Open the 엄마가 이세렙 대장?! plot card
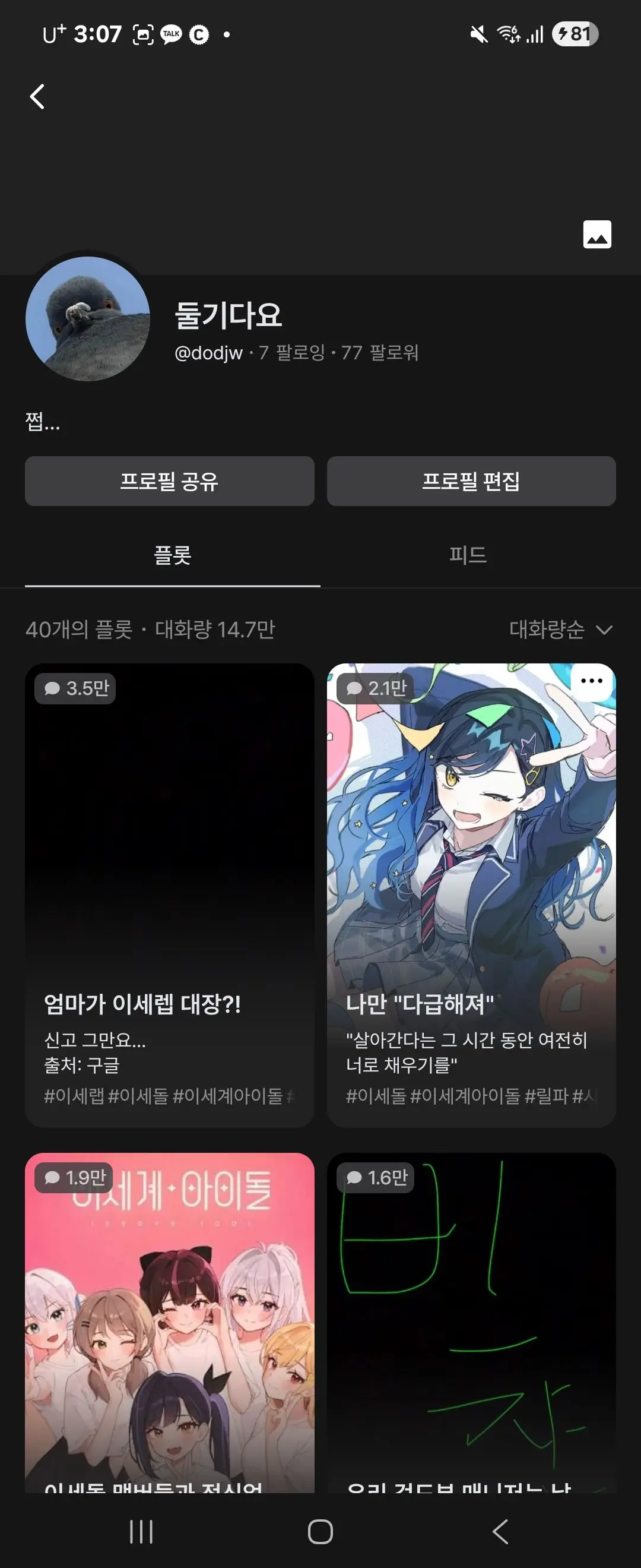Viewport: 641px width, 1568px height. (x=169, y=896)
